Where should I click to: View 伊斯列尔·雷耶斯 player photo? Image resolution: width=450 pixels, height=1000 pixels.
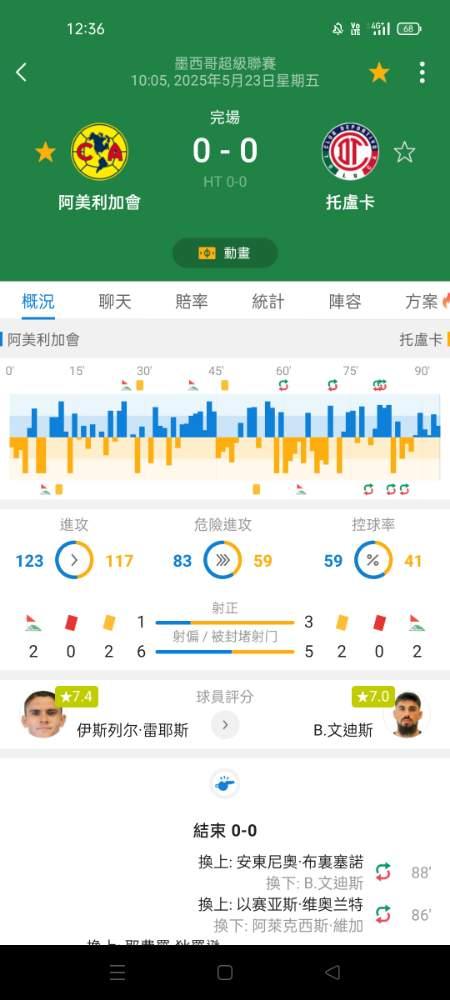43,714
